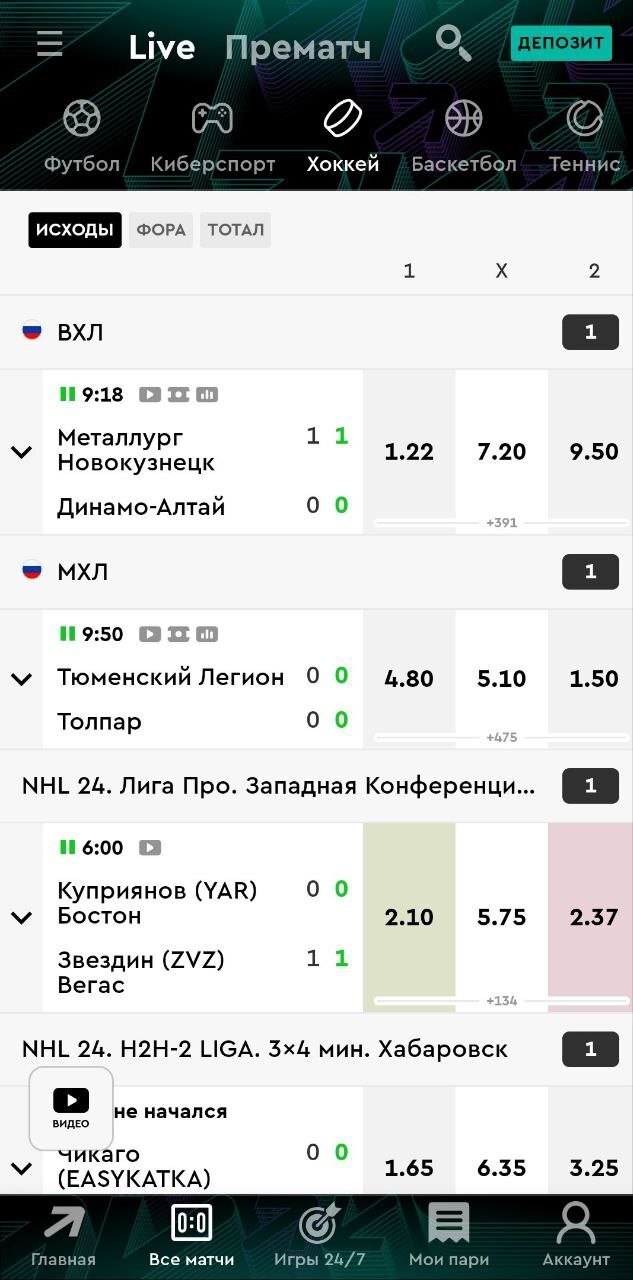Switch to the Фора market chip

click(161, 230)
